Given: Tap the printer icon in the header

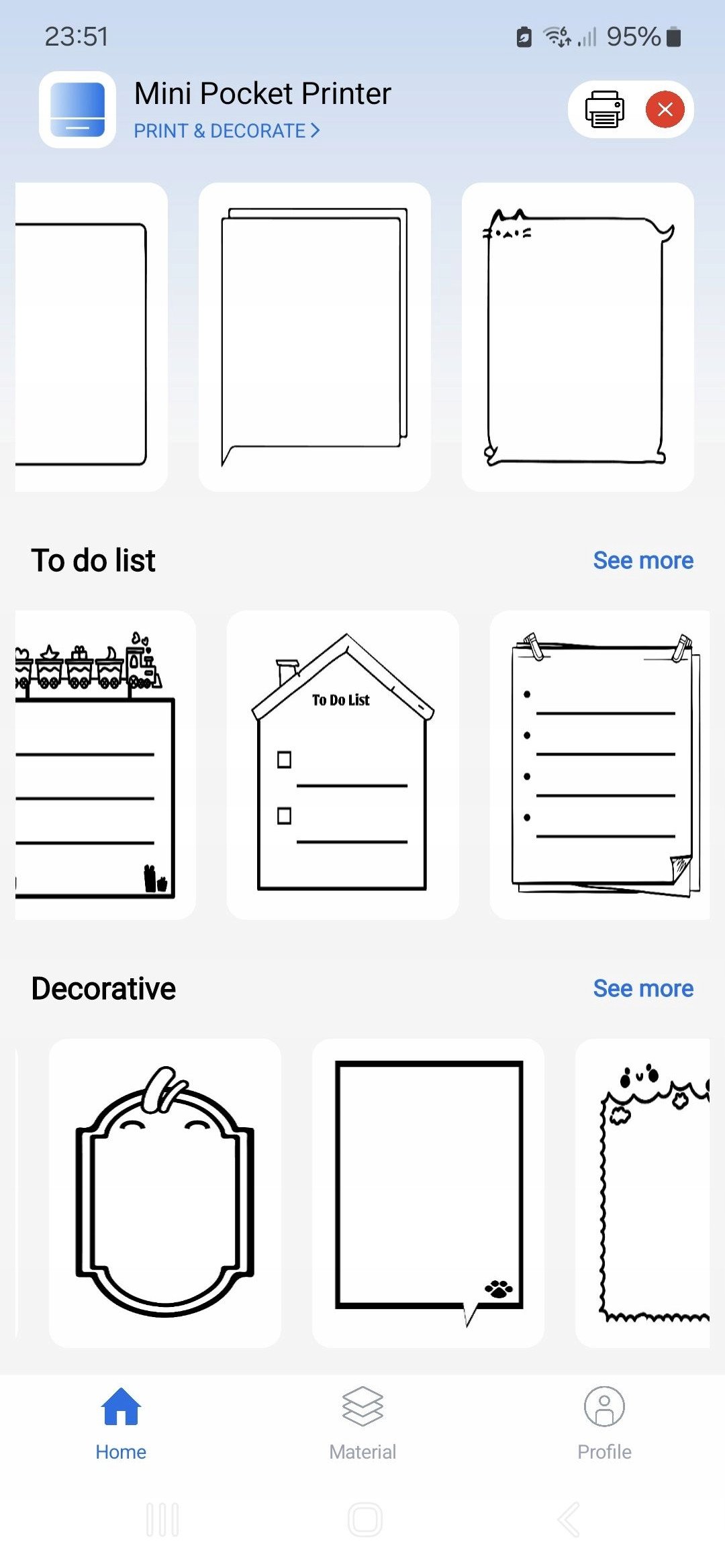Looking at the screenshot, I should (x=604, y=109).
